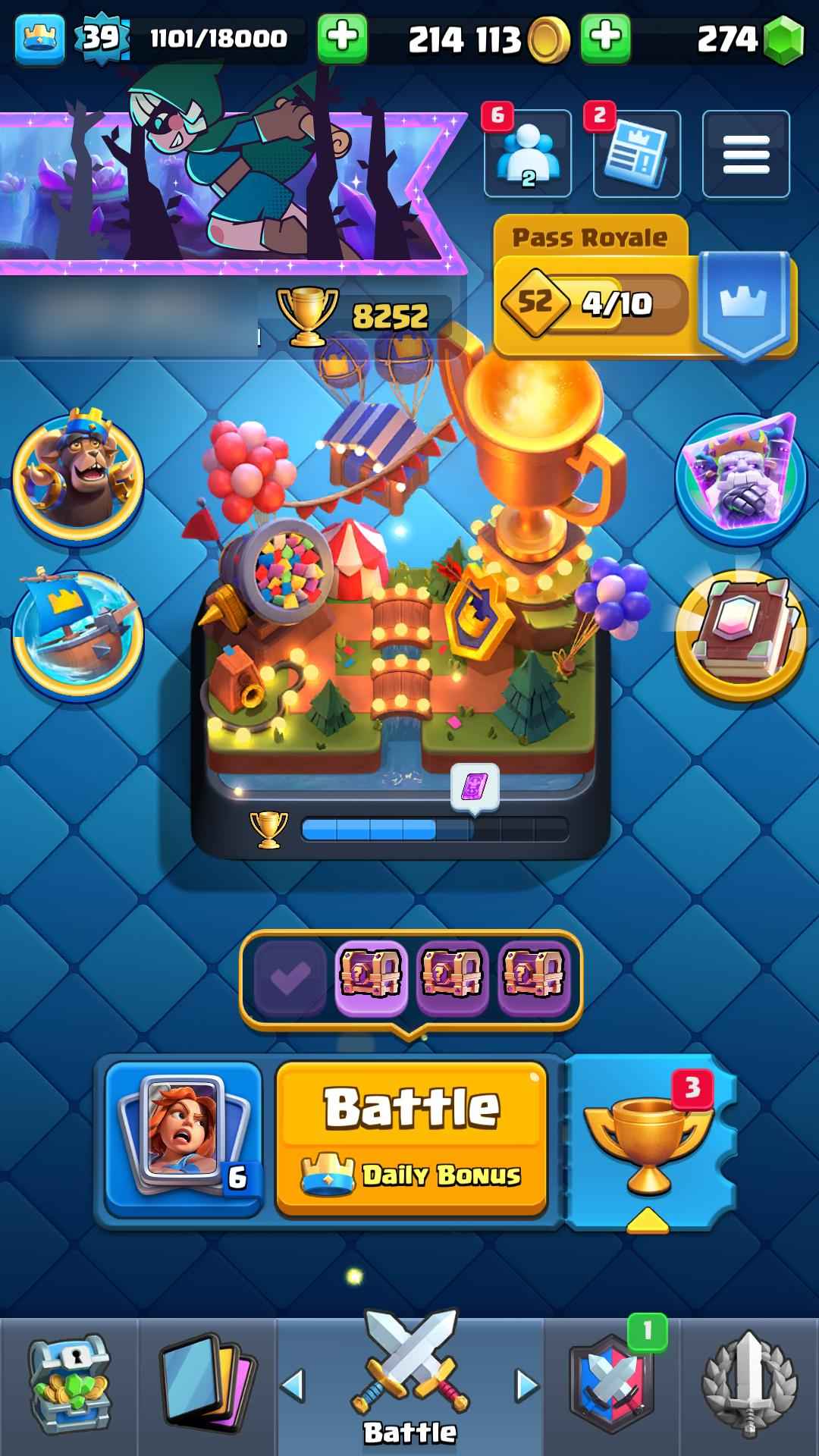The image size is (819, 1456).
Task: Open the ship event button
Action: point(77,635)
